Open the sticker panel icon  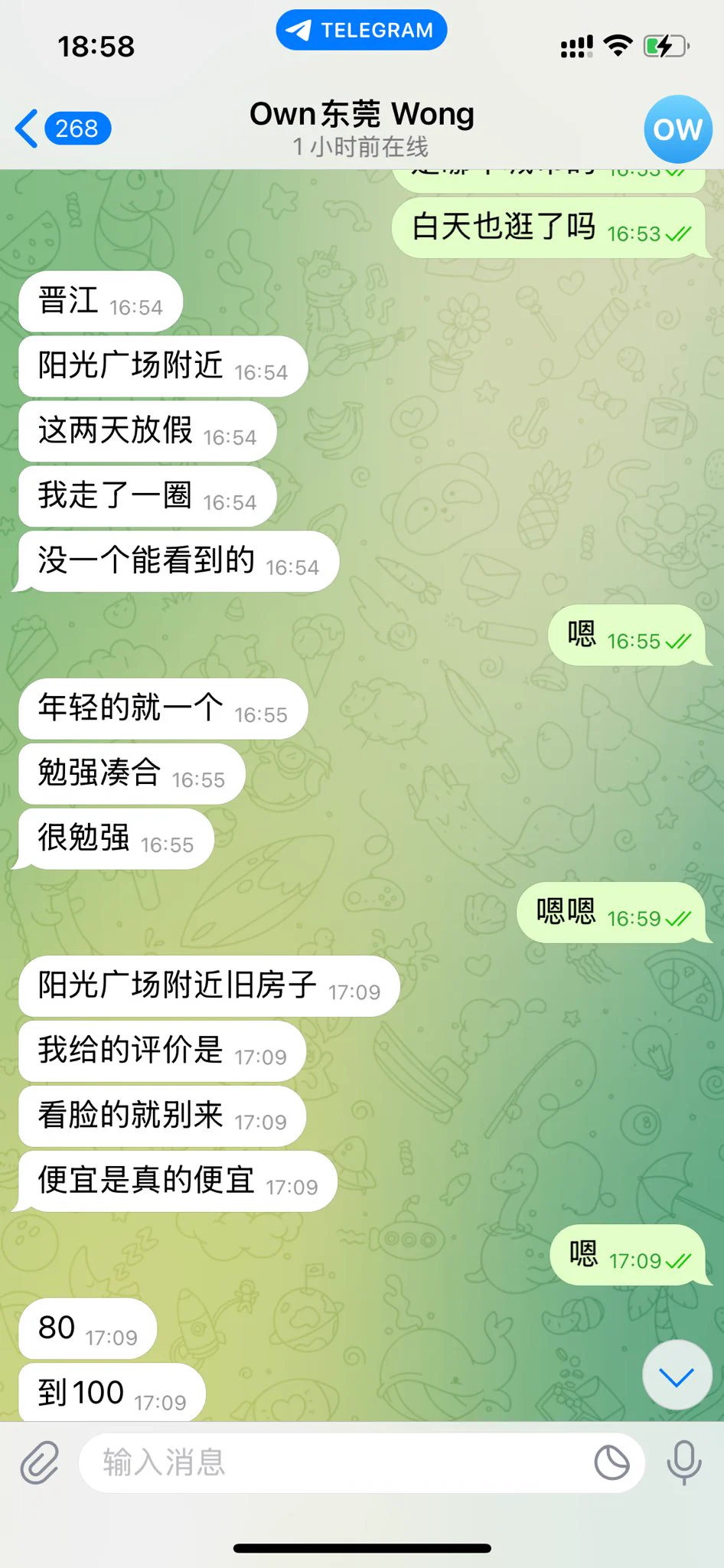pos(611,1462)
